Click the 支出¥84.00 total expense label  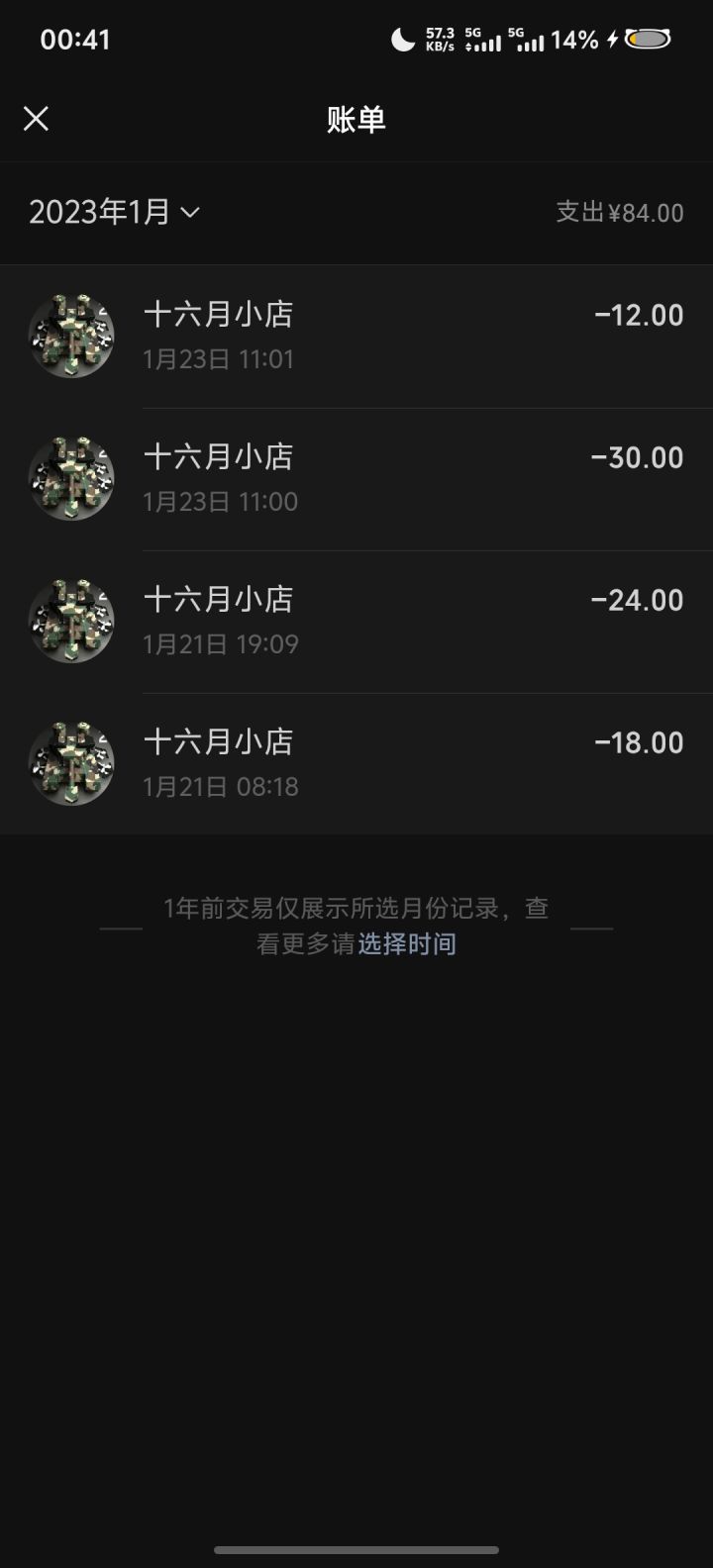coord(621,213)
